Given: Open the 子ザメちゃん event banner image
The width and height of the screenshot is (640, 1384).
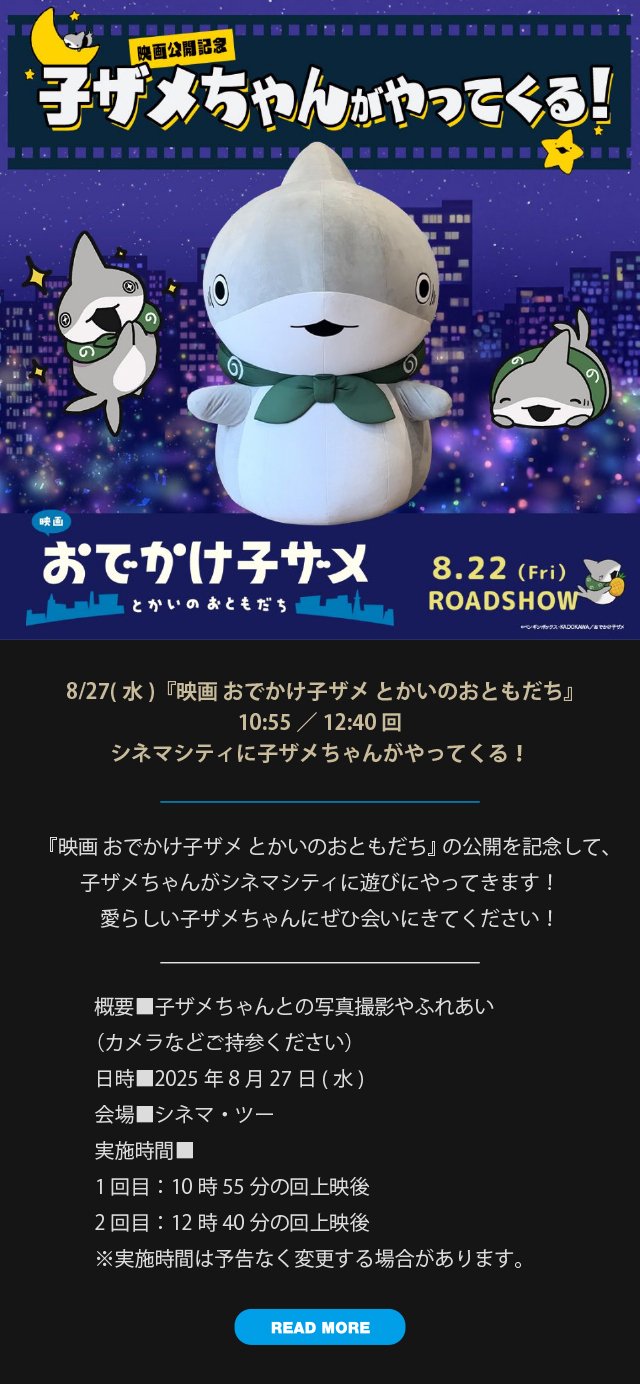Looking at the screenshot, I should (320, 320).
